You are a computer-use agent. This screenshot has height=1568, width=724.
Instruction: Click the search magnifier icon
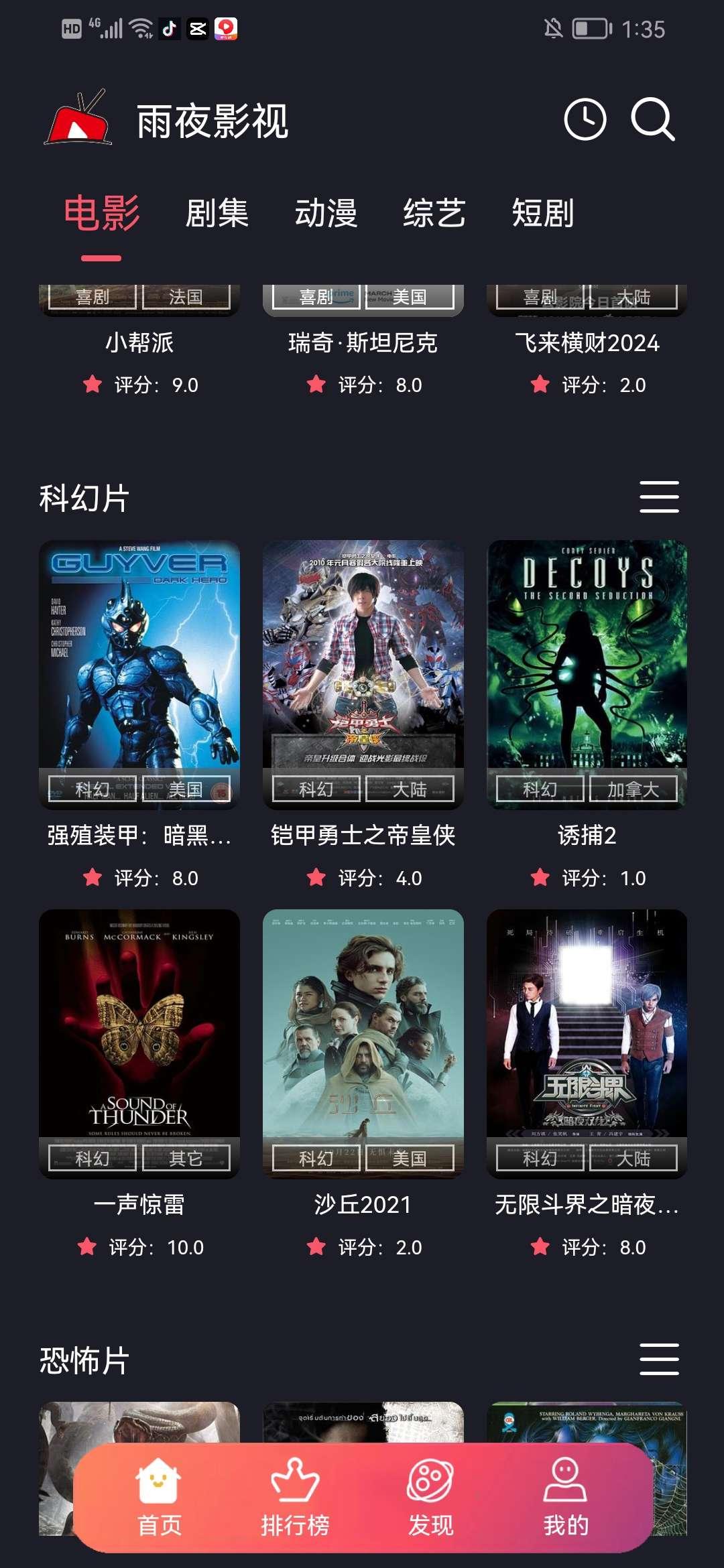click(654, 121)
